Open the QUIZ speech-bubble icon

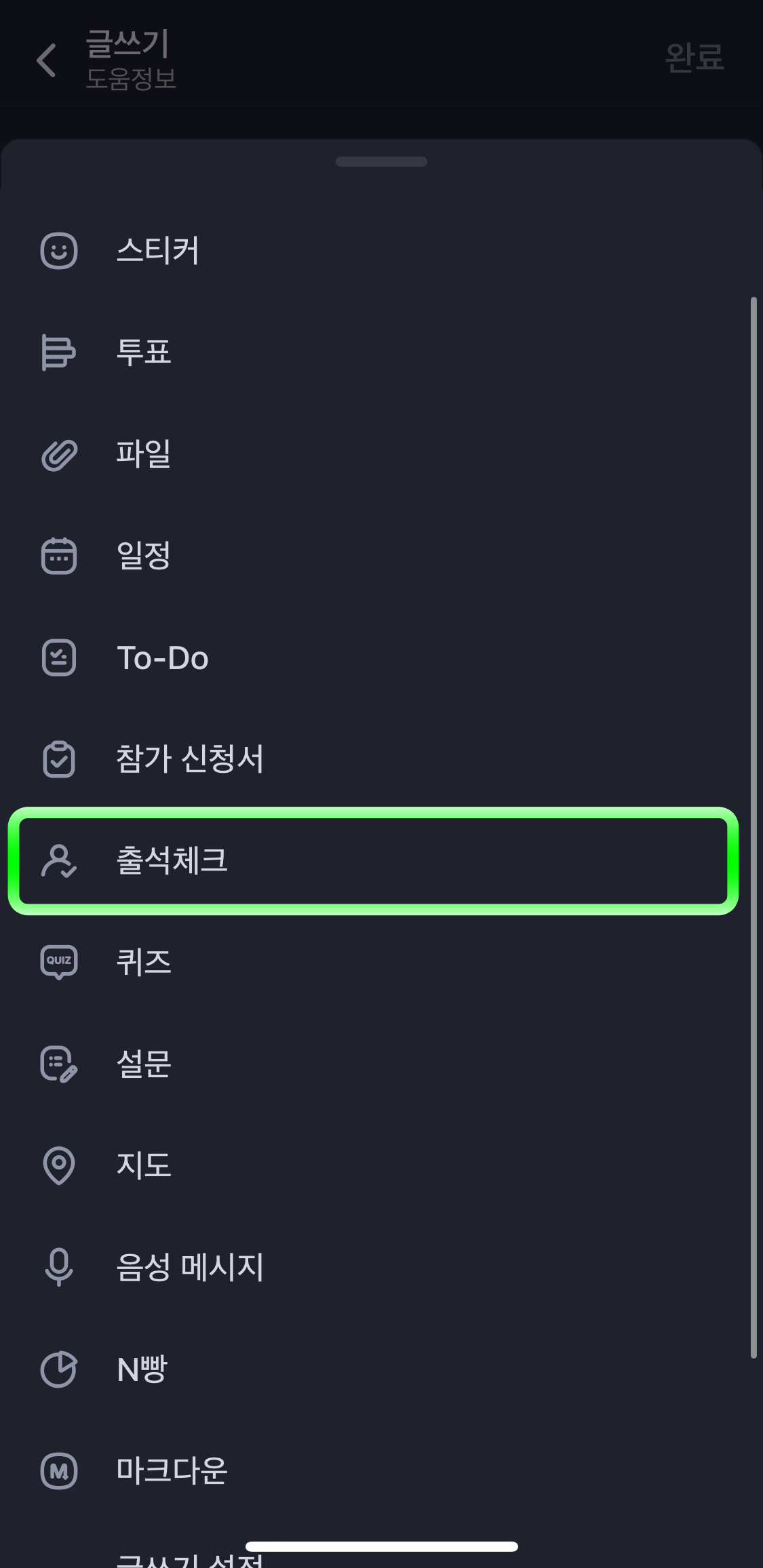tap(58, 962)
